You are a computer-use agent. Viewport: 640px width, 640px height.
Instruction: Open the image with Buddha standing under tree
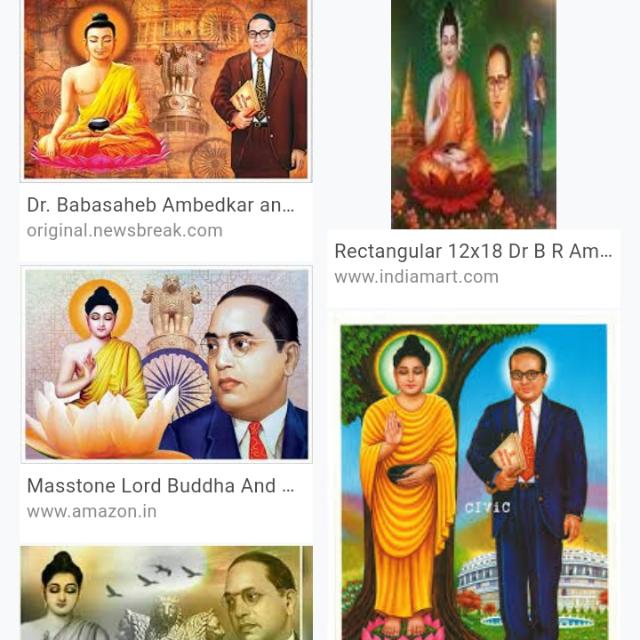point(473,480)
